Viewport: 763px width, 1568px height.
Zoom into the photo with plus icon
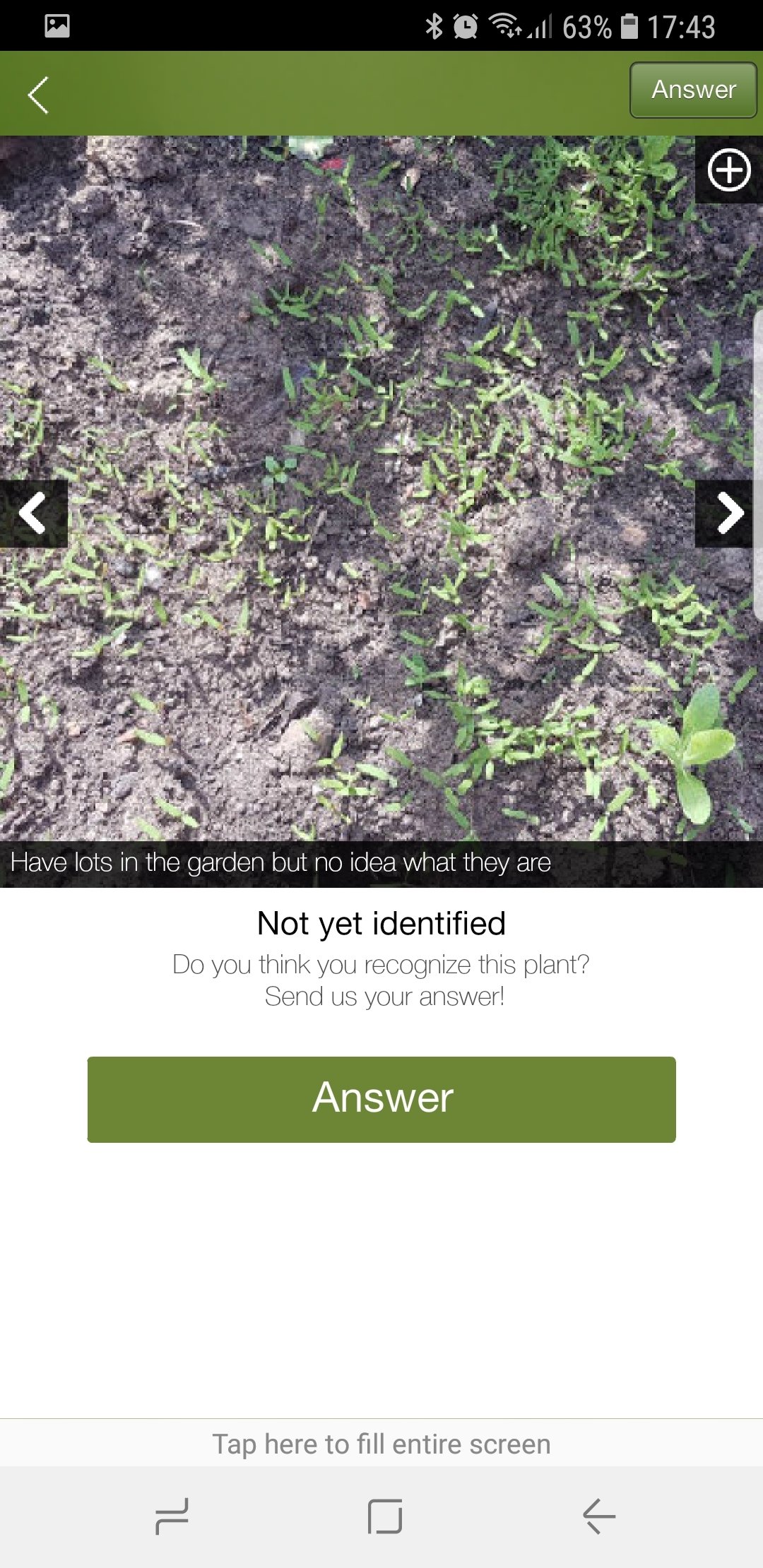[728, 170]
